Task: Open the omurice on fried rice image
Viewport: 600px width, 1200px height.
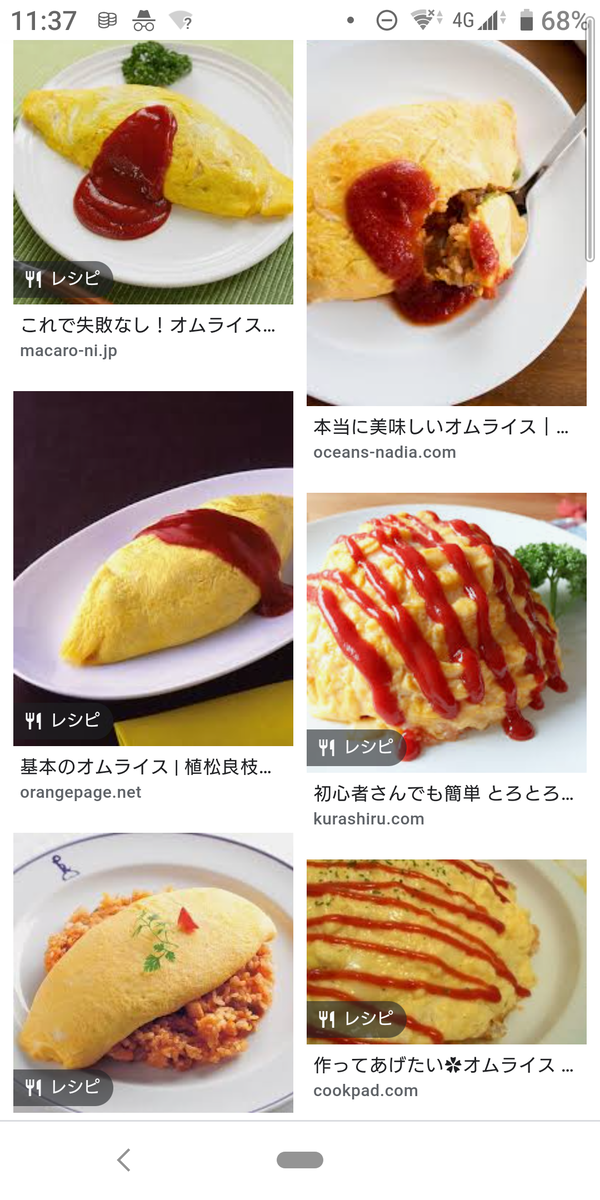Action: click(x=153, y=972)
